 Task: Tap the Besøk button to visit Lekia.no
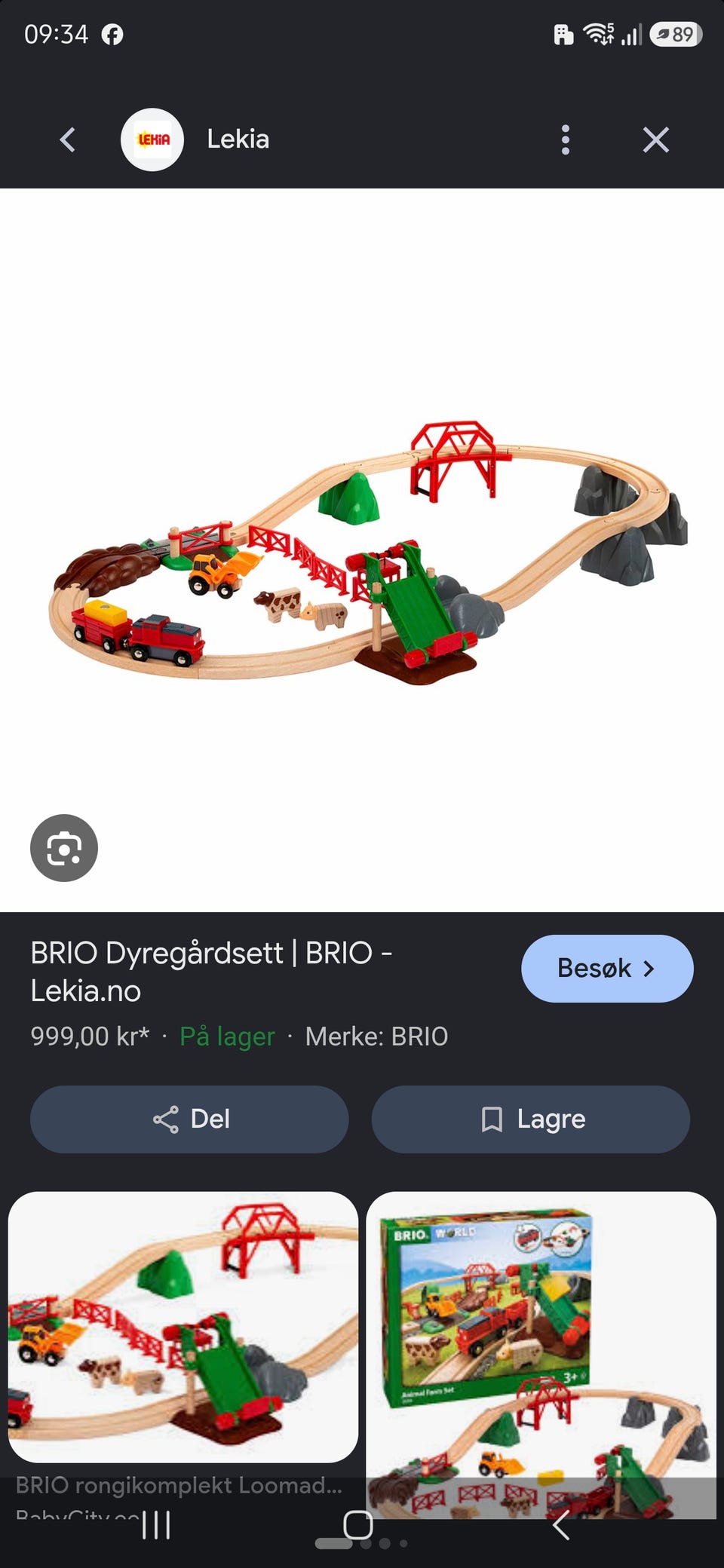point(607,969)
